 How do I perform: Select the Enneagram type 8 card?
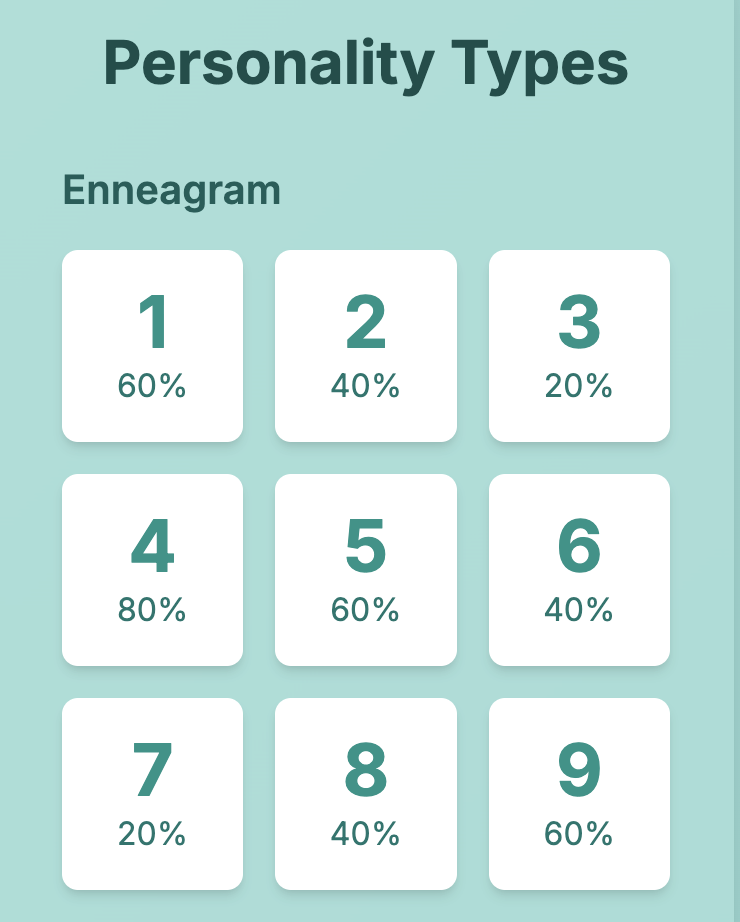[x=366, y=794]
